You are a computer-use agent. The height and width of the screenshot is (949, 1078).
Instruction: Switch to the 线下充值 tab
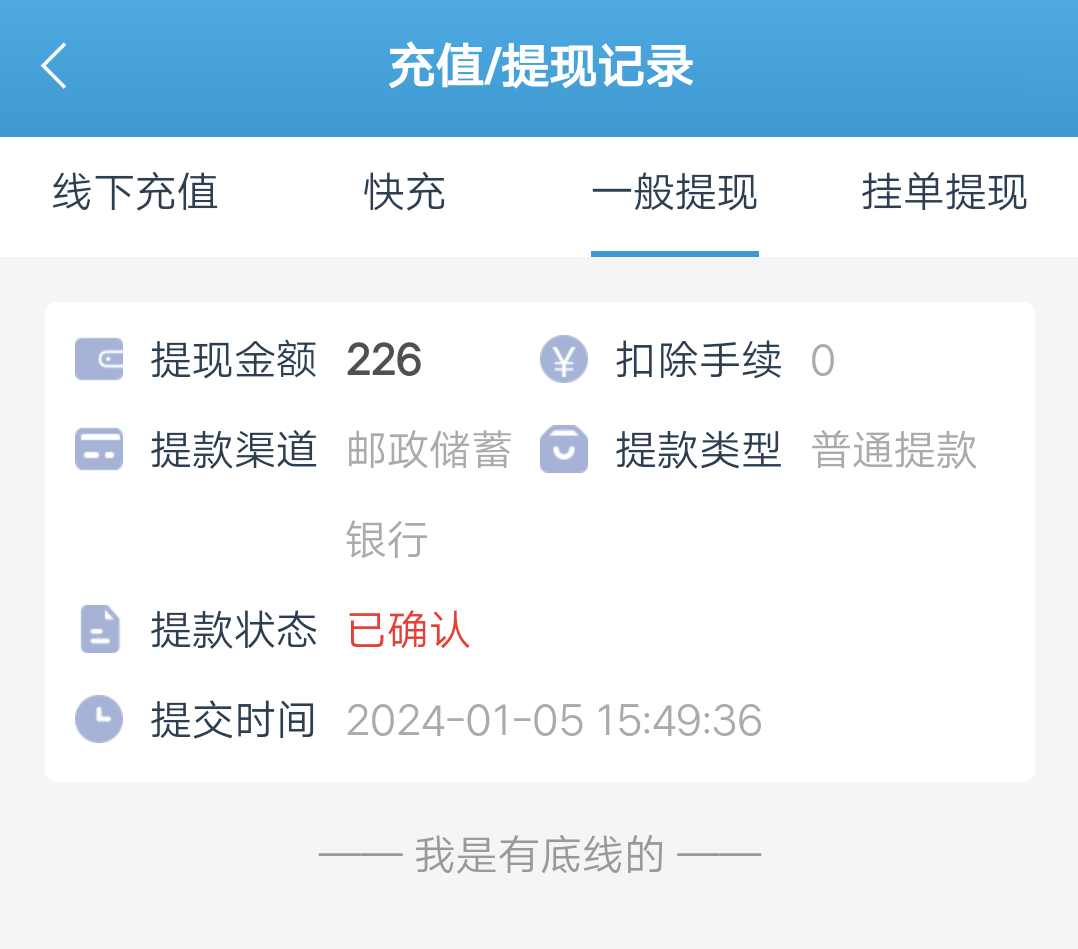[x=135, y=193]
